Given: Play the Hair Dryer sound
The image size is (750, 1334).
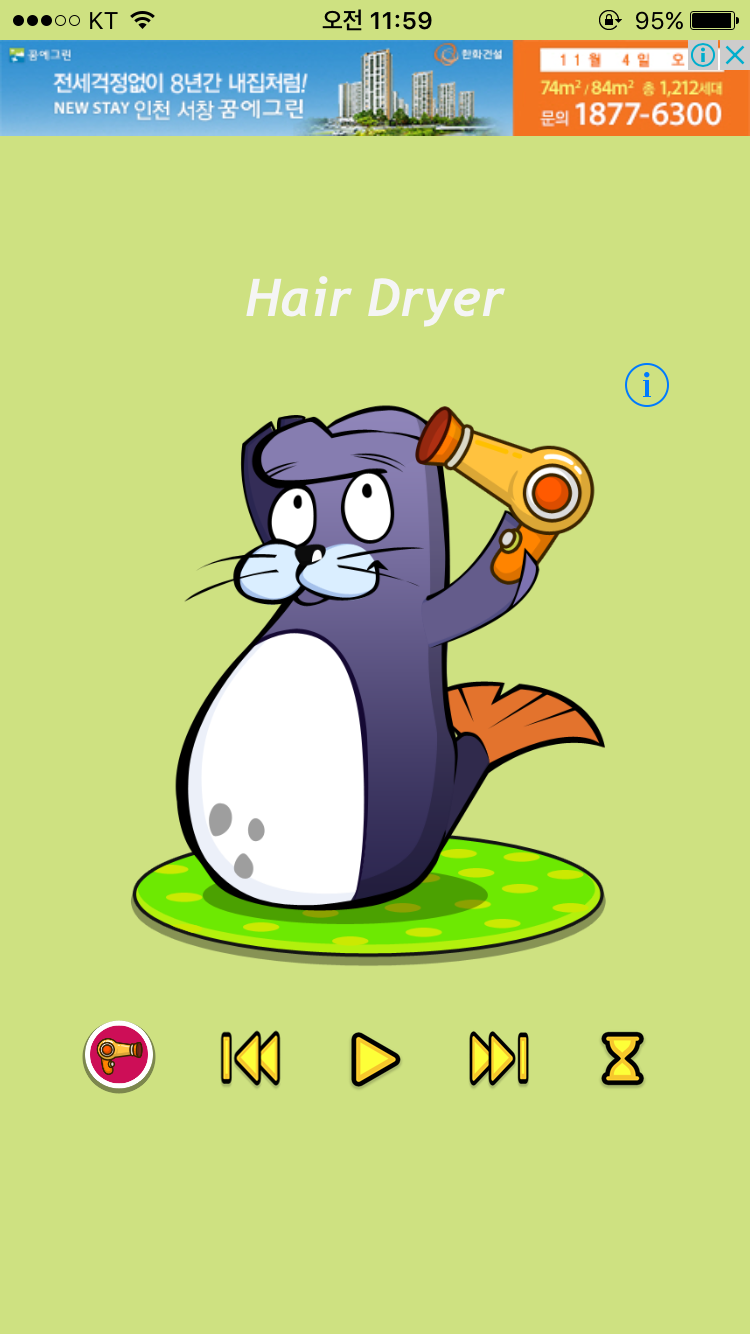Looking at the screenshot, I should click(375, 1059).
